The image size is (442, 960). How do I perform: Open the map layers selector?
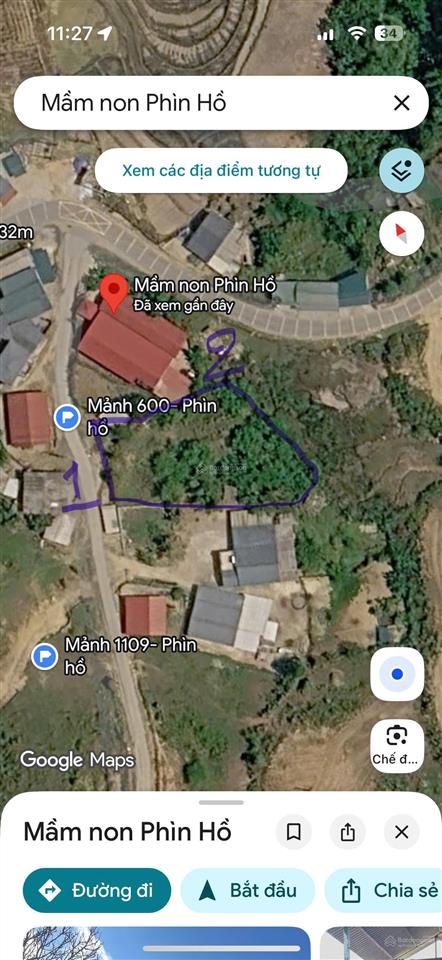click(402, 171)
